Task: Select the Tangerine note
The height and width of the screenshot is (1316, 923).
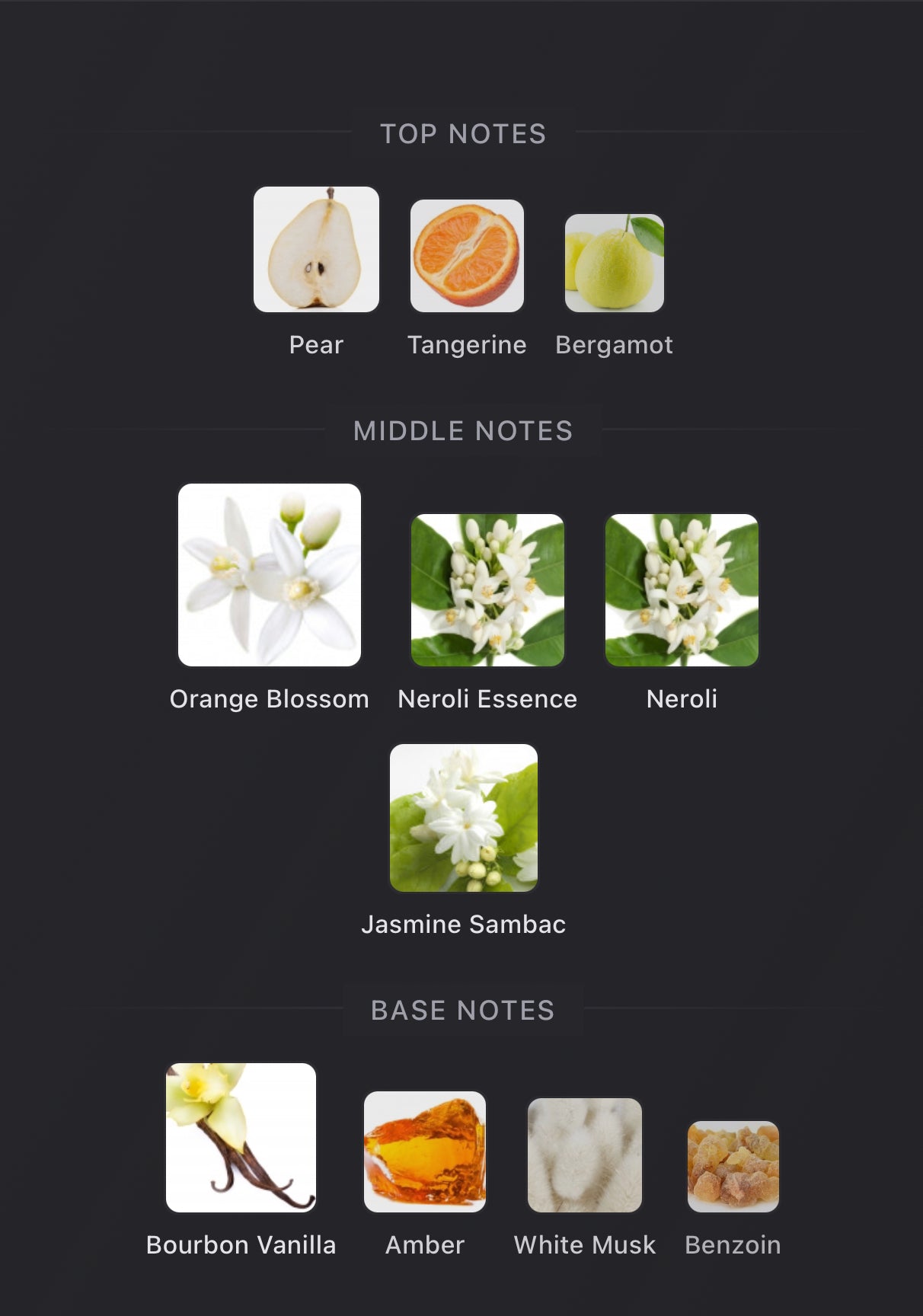Action: point(467,256)
